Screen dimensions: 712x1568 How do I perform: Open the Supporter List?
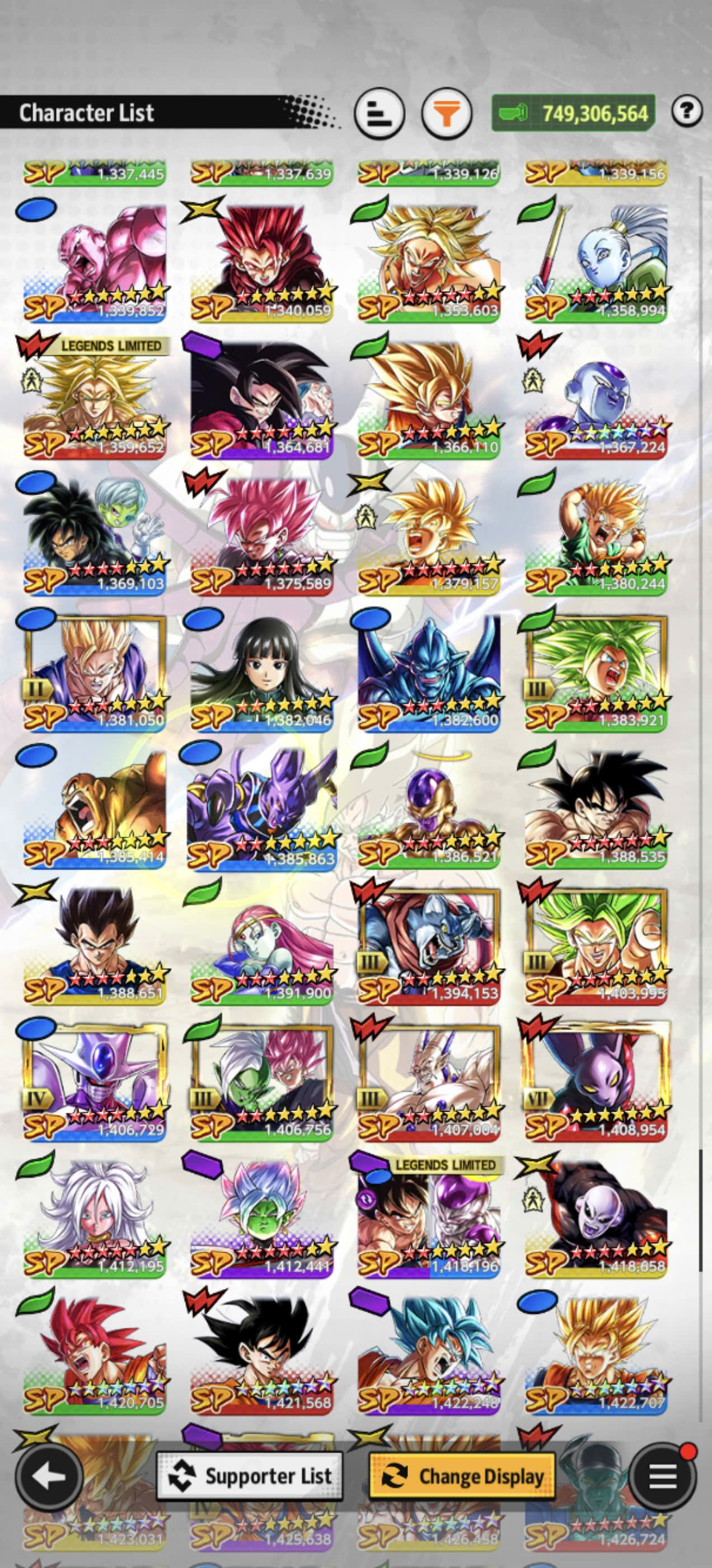pyautogui.click(x=250, y=1476)
